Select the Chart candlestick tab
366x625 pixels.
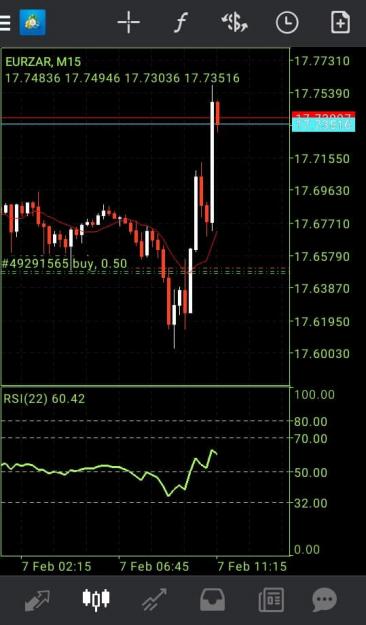point(96,599)
